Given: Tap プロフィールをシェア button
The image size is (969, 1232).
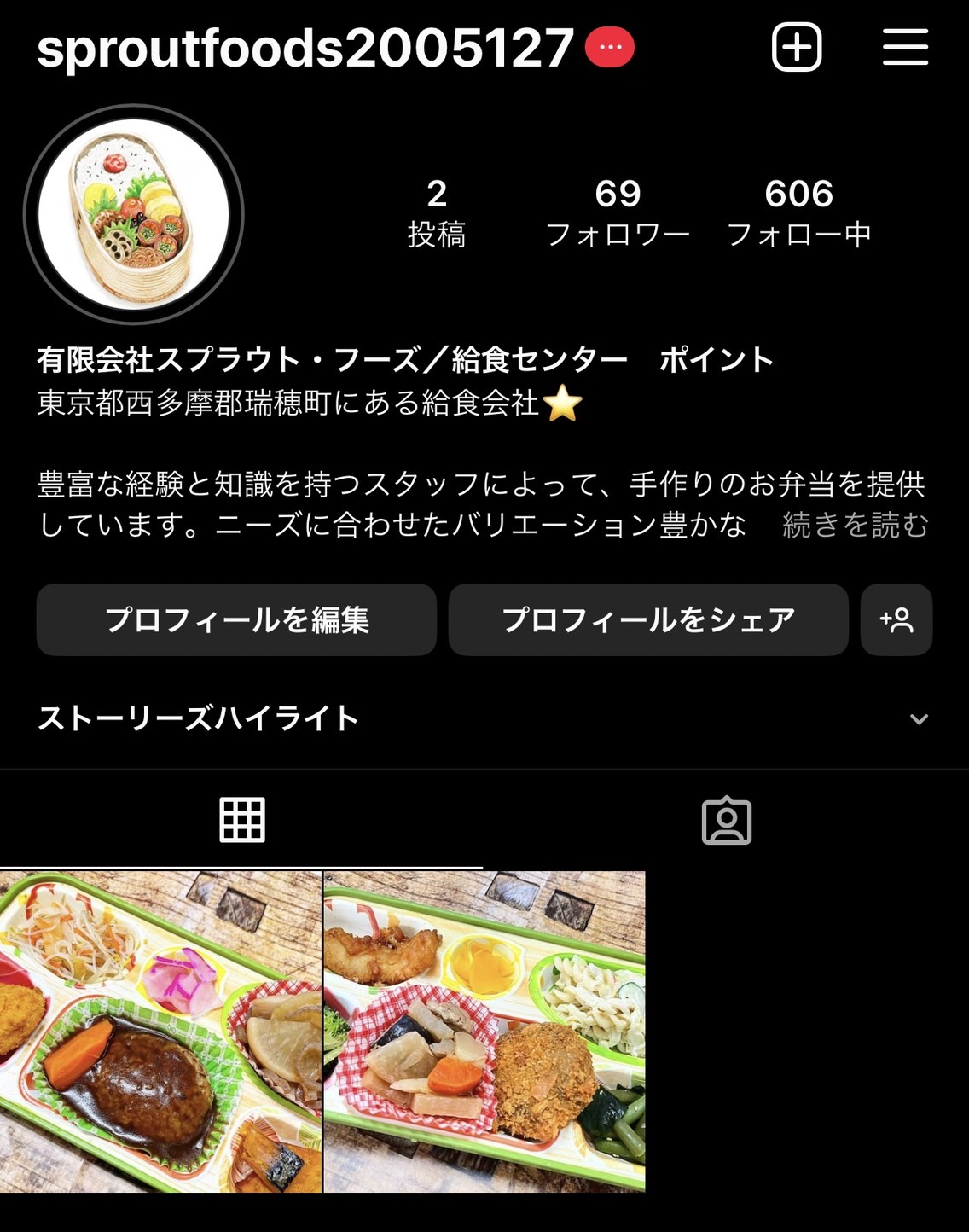Looking at the screenshot, I should [648, 619].
